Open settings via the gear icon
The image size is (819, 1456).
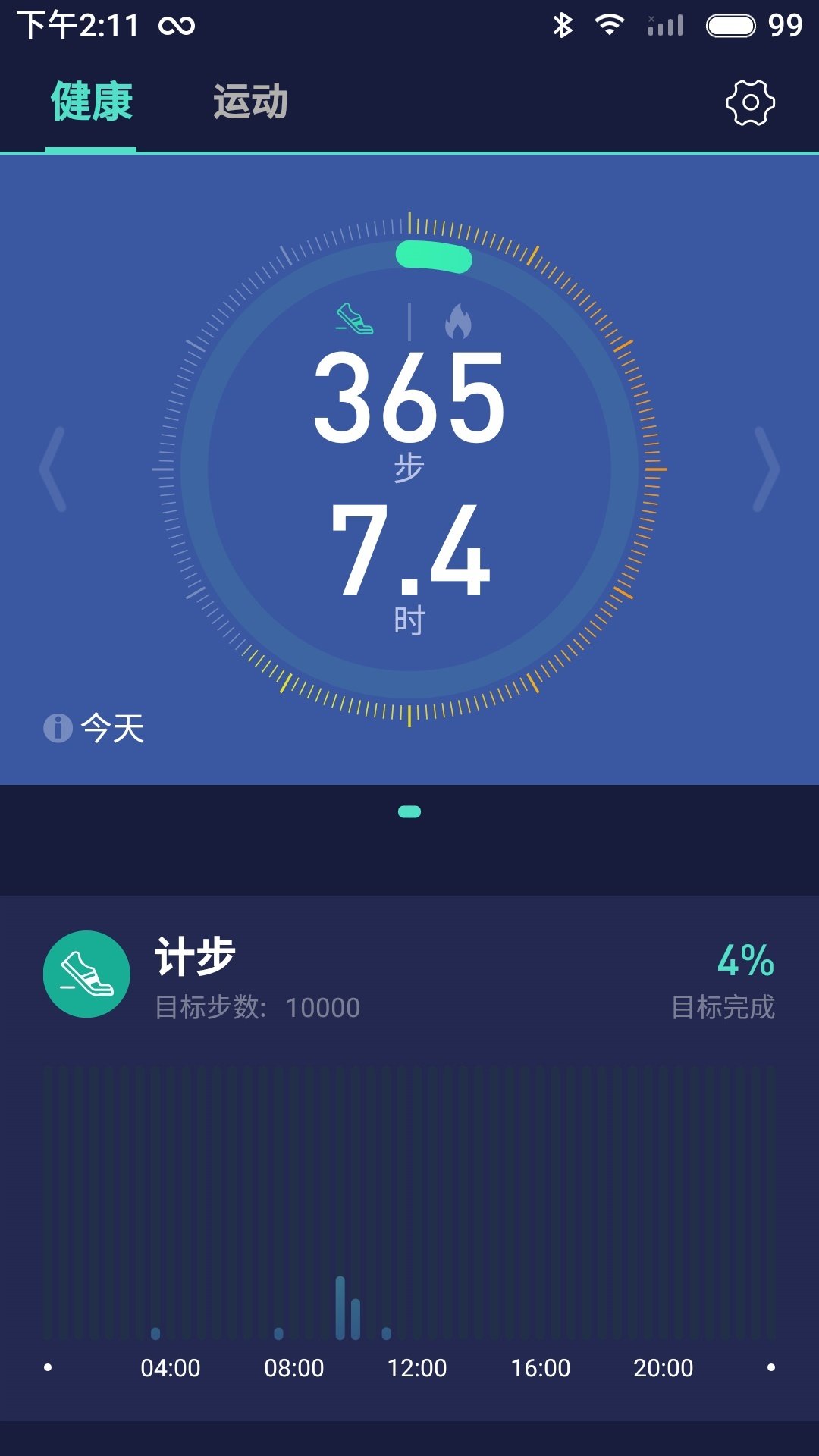click(750, 102)
